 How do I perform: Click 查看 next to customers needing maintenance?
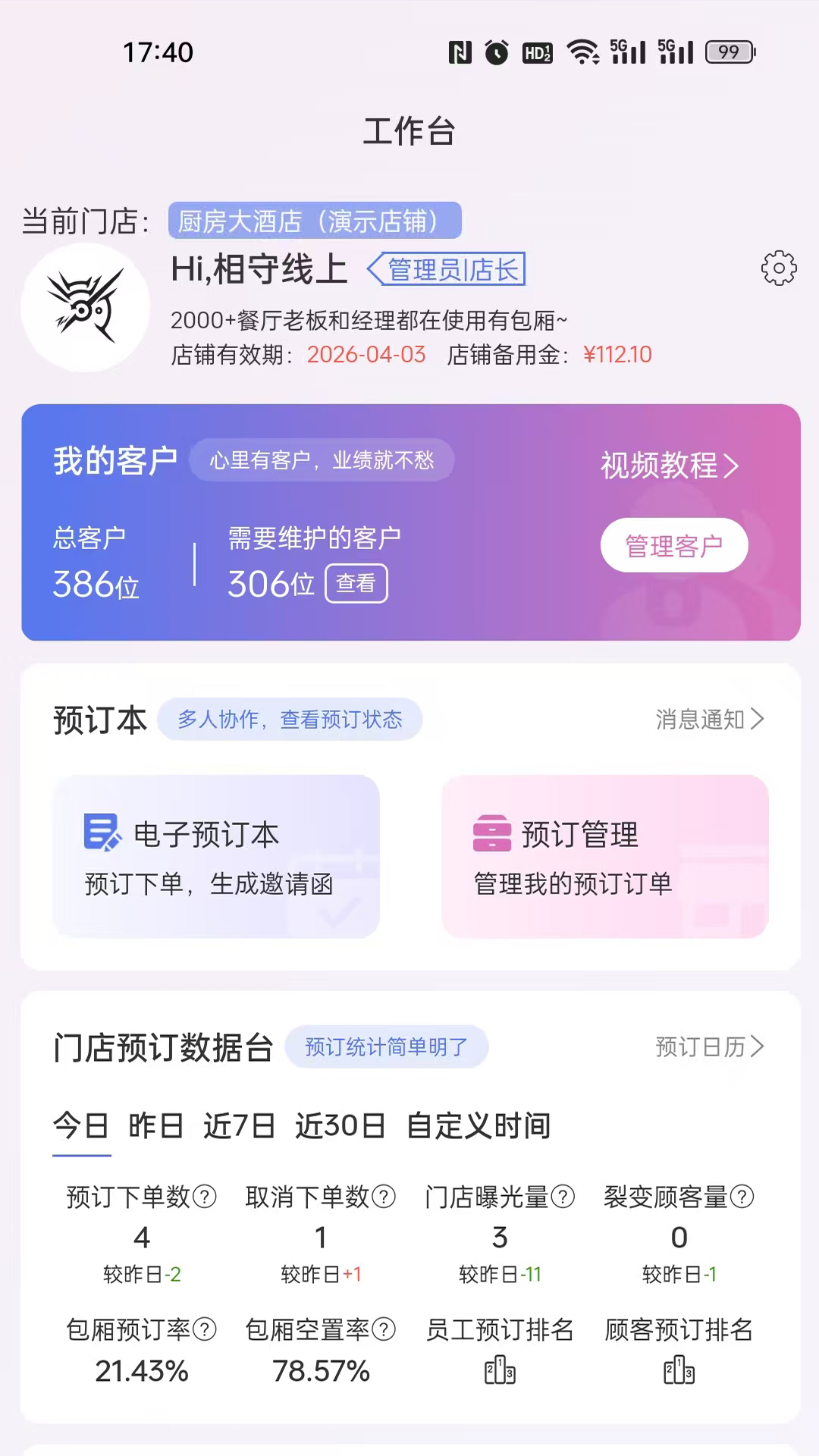[x=357, y=582]
